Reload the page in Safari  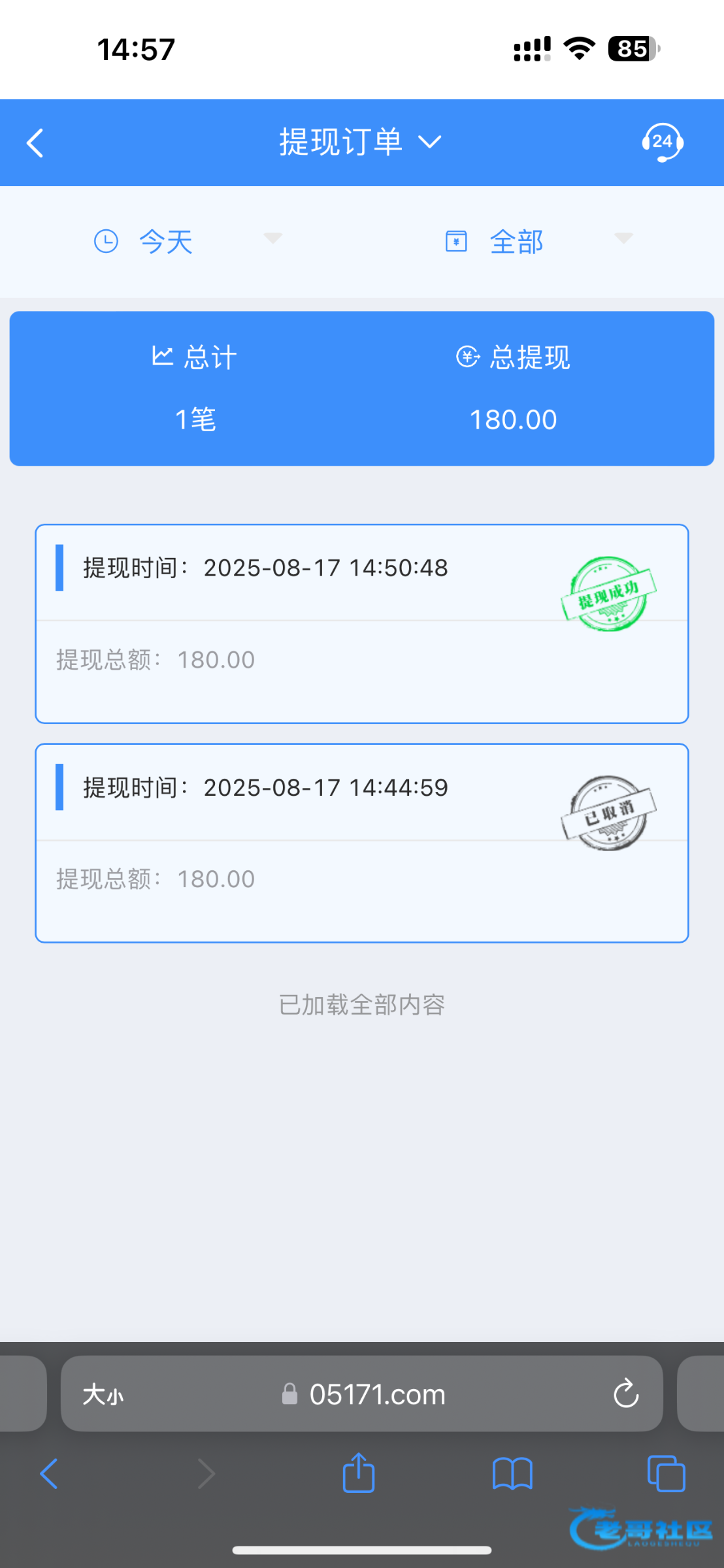point(625,1394)
